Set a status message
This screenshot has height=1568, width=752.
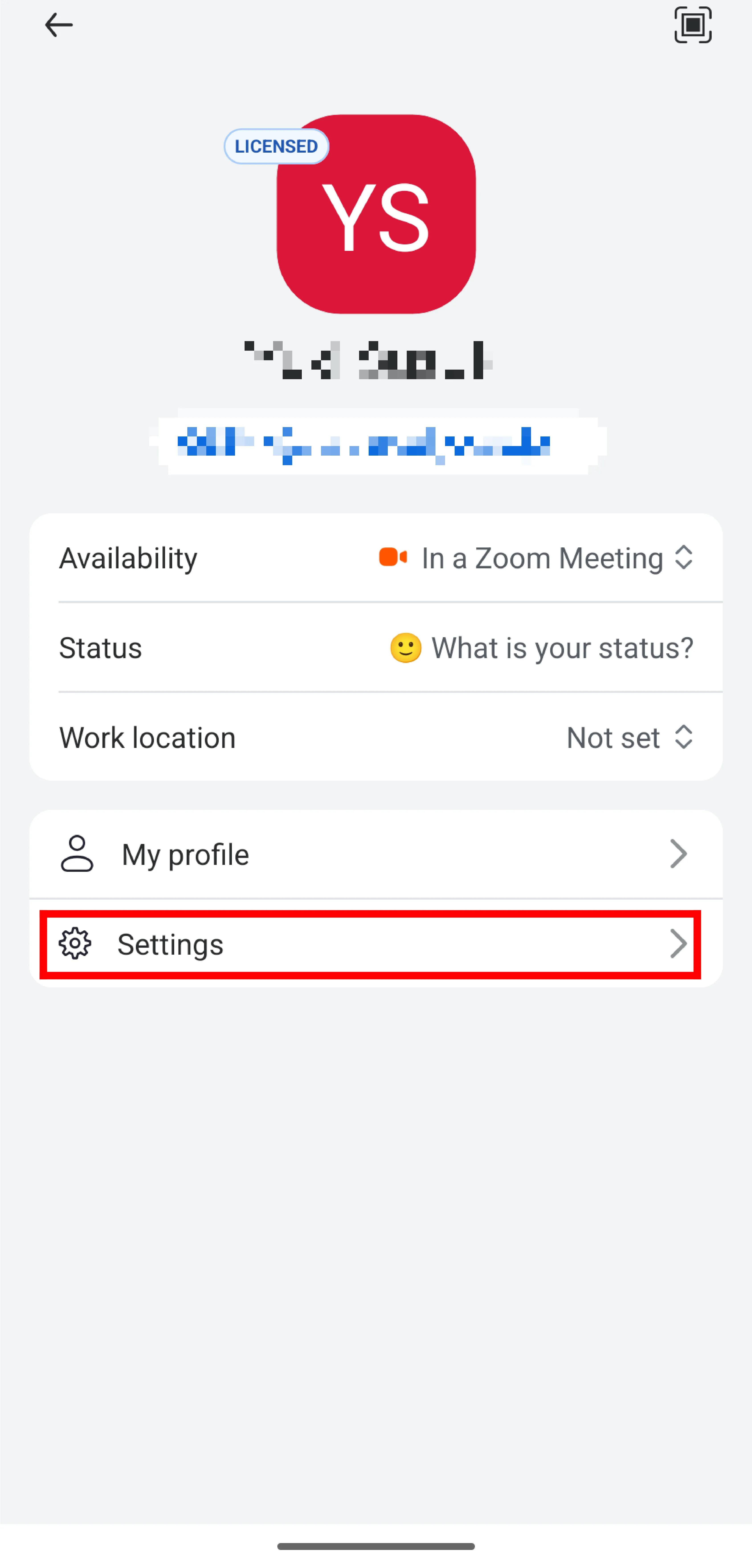point(542,648)
